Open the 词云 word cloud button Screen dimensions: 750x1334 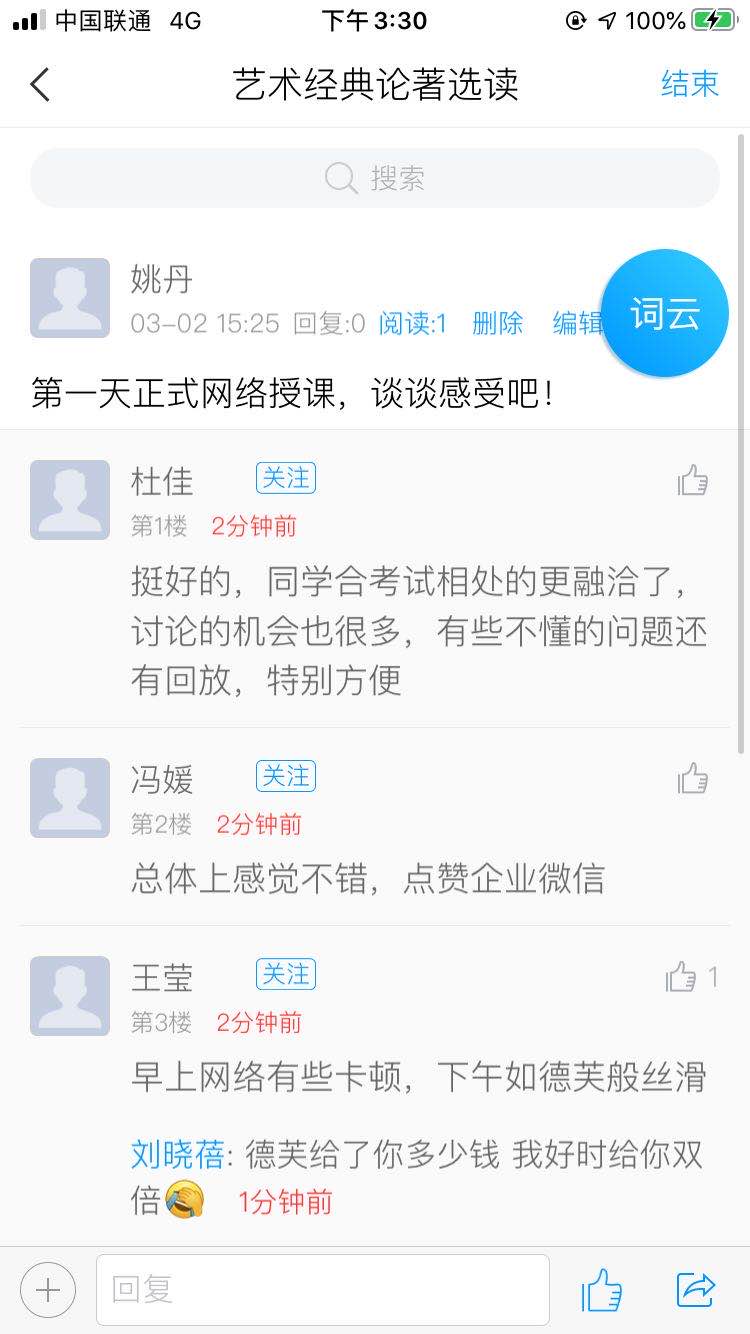pos(664,314)
